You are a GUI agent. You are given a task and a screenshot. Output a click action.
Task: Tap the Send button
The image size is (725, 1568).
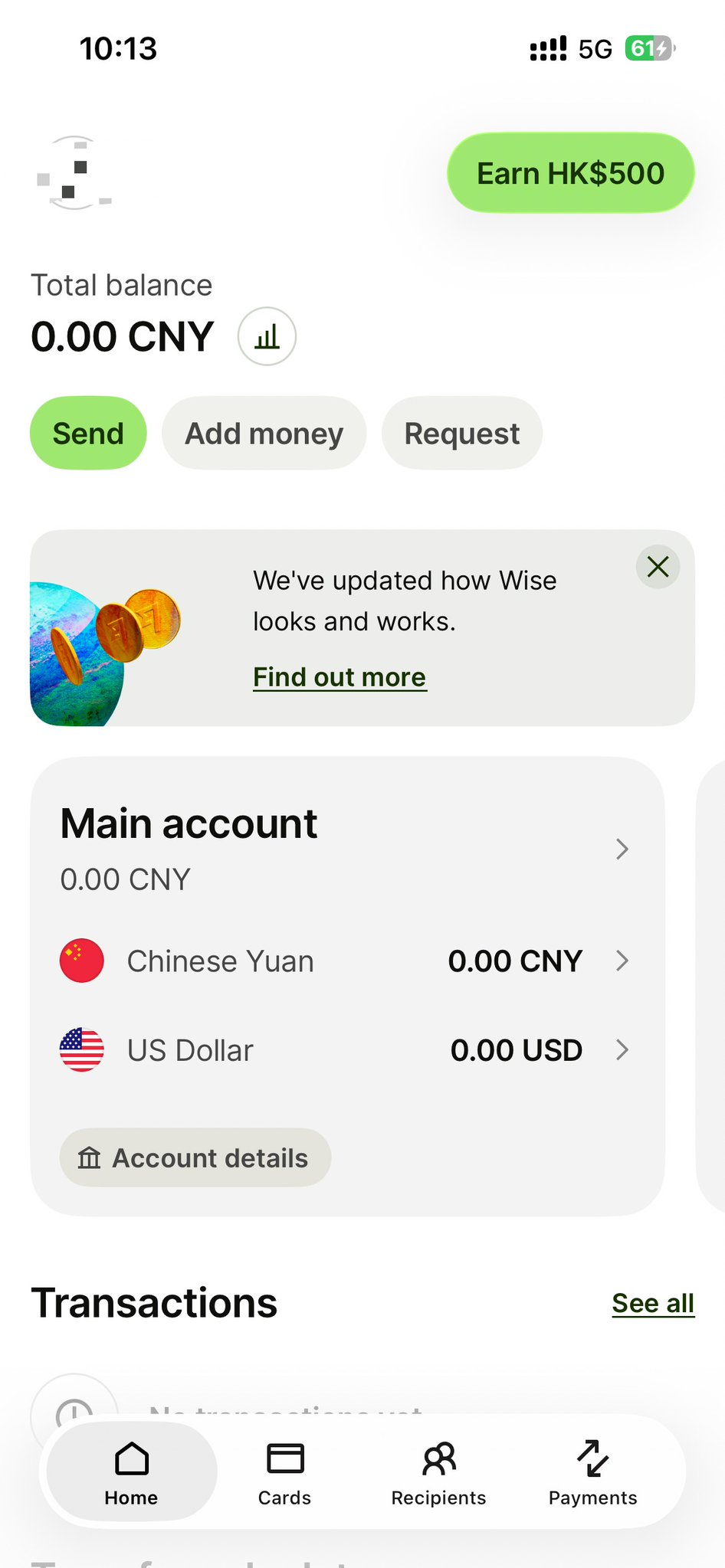click(x=87, y=433)
